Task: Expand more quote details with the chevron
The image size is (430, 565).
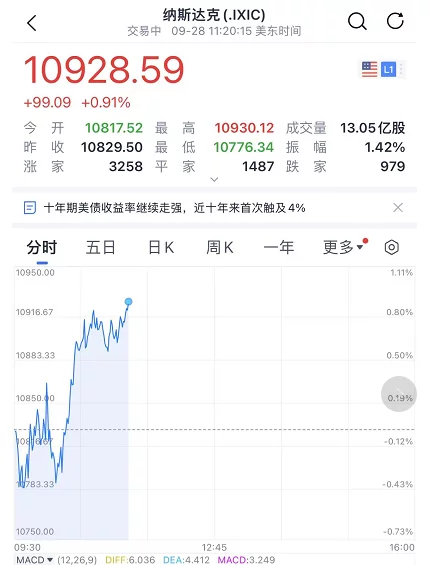Action: [x=214, y=179]
